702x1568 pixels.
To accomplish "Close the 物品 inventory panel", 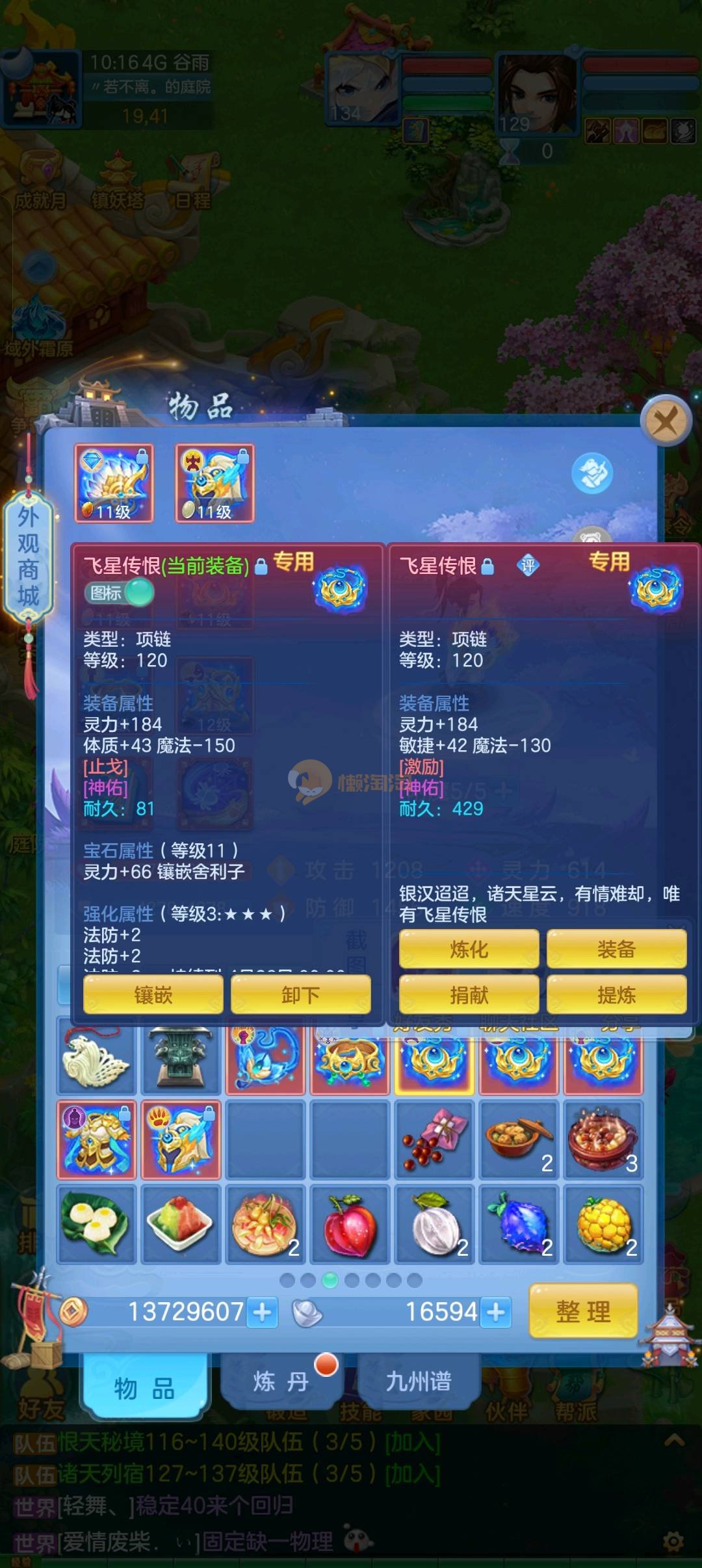I will click(665, 421).
